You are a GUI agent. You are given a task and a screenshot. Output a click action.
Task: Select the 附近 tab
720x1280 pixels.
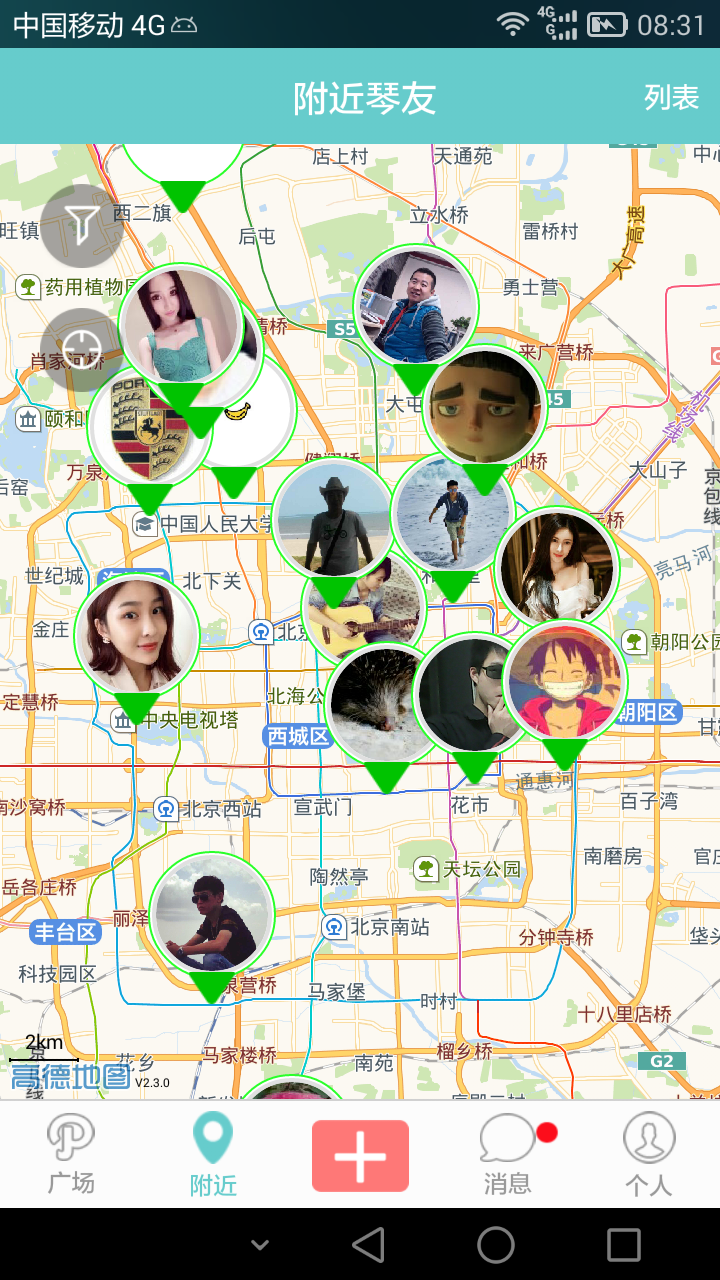[x=213, y=1154]
